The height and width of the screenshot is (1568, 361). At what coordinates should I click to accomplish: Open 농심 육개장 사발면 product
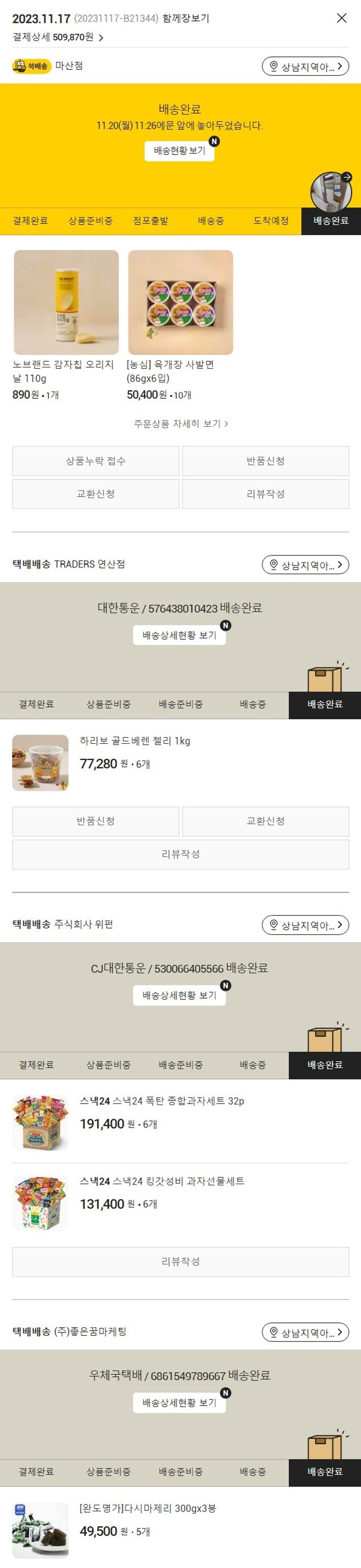[x=180, y=303]
